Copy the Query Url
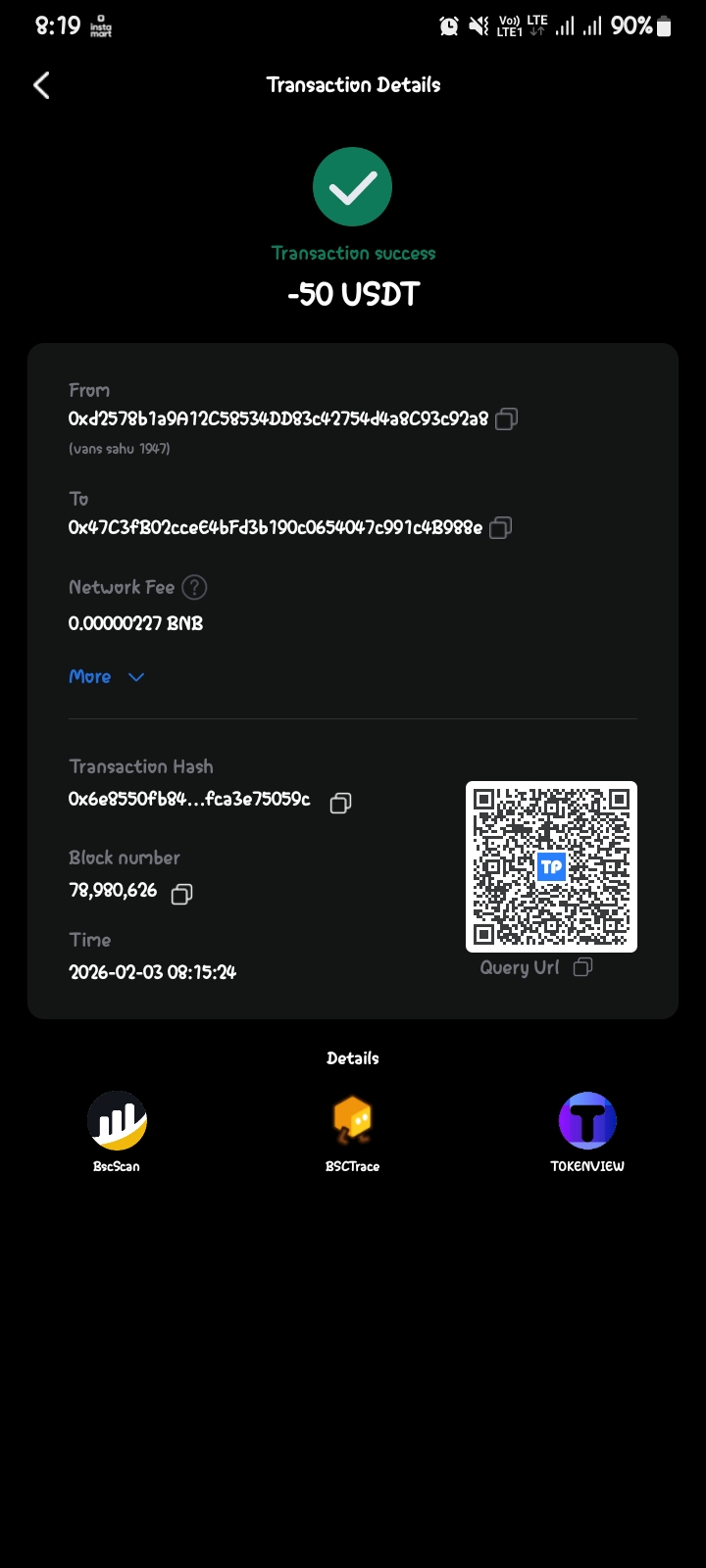 point(582,967)
